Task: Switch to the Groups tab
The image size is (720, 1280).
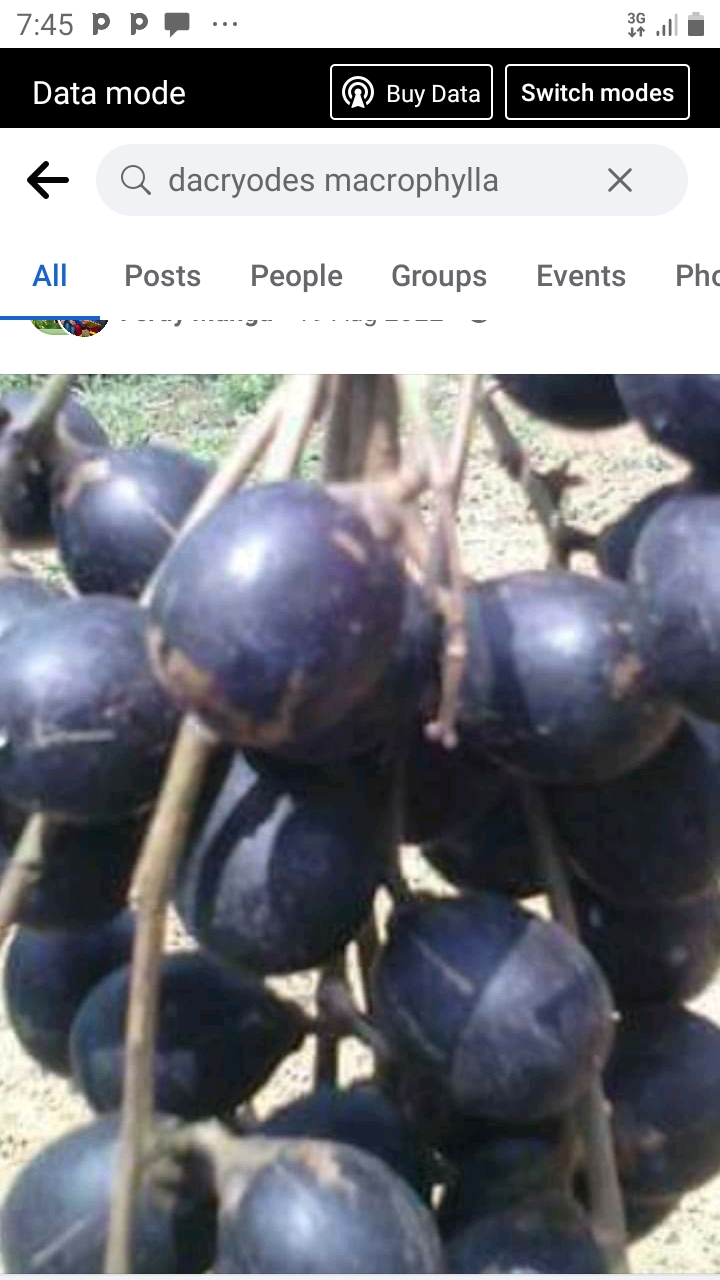Action: click(x=439, y=276)
